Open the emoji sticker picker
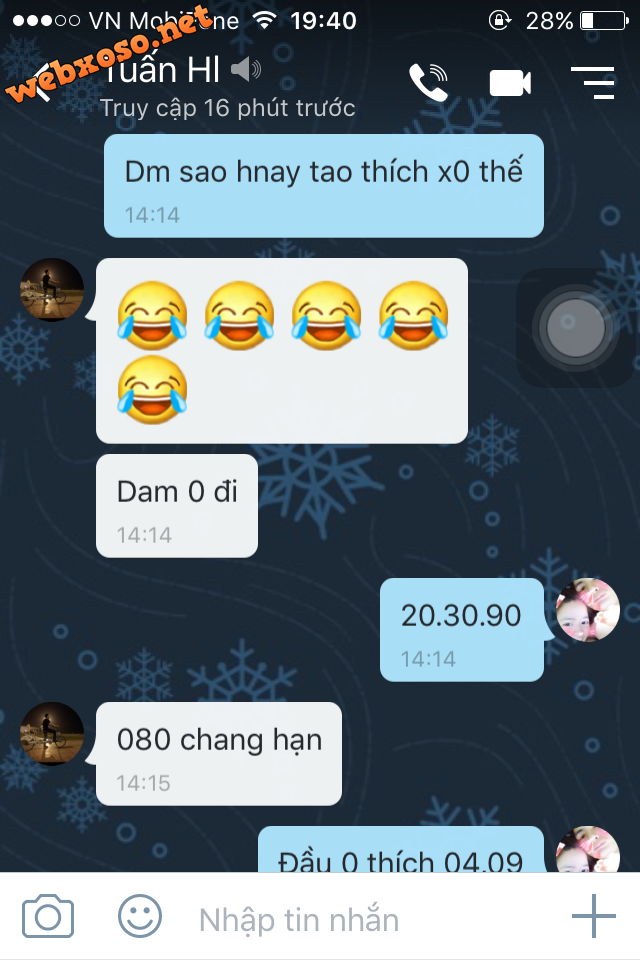 click(x=141, y=916)
